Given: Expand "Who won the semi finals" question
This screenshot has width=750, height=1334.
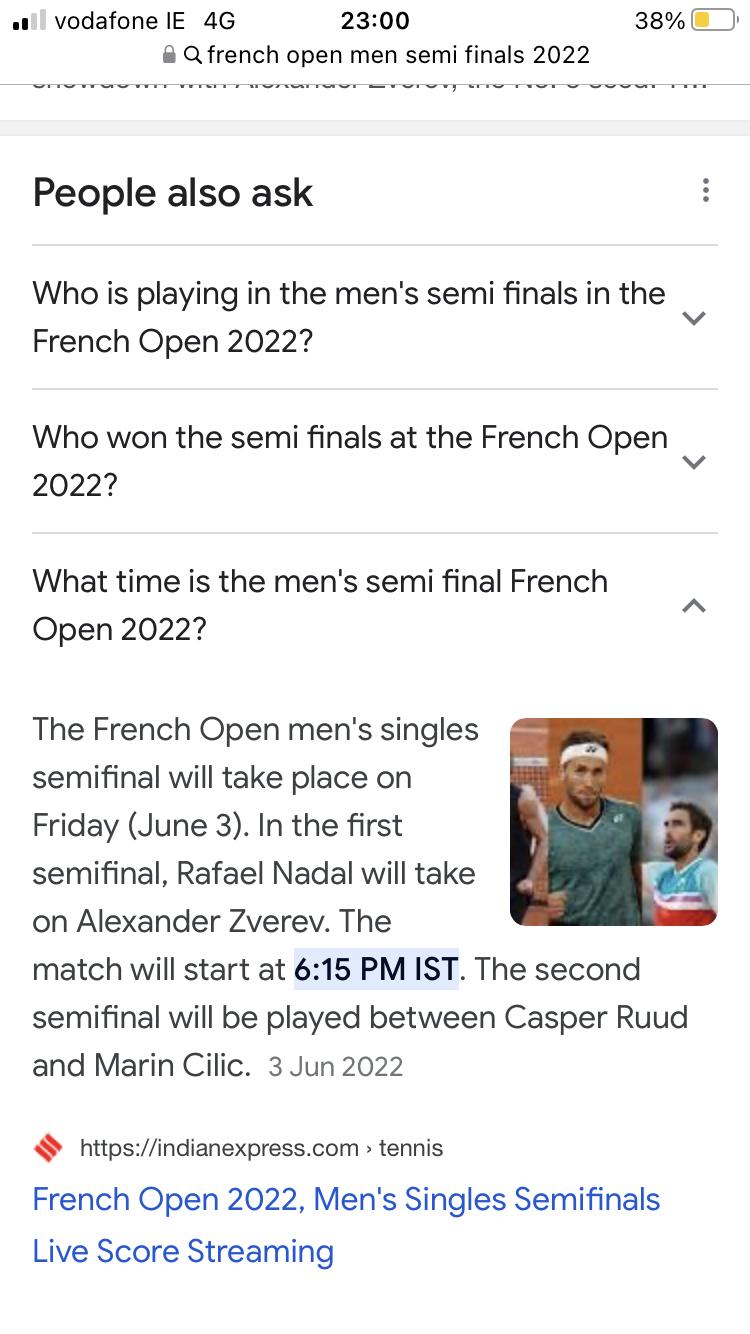Looking at the screenshot, I should click(x=693, y=462).
